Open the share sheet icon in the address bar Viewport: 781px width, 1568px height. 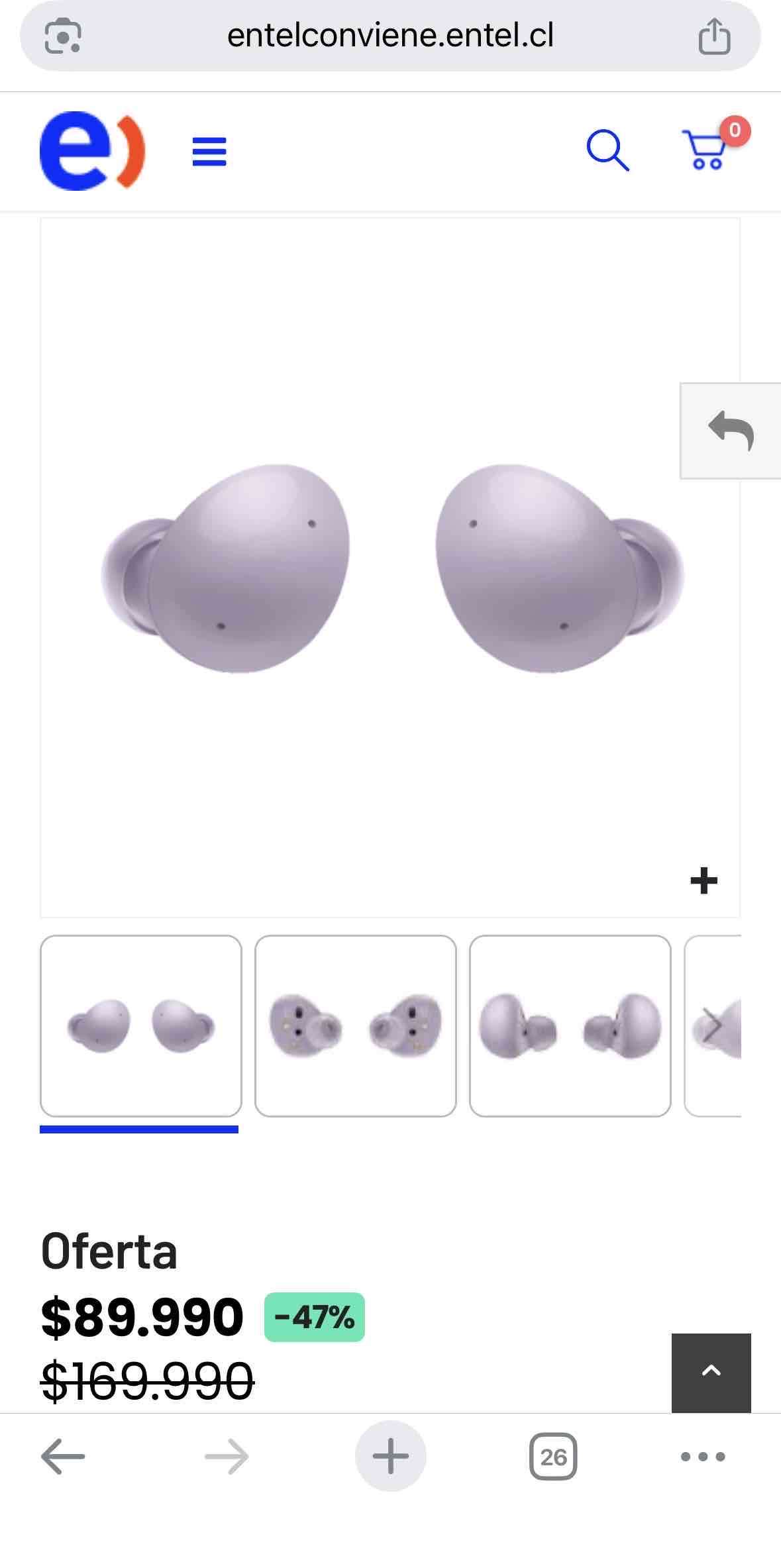click(x=712, y=37)
